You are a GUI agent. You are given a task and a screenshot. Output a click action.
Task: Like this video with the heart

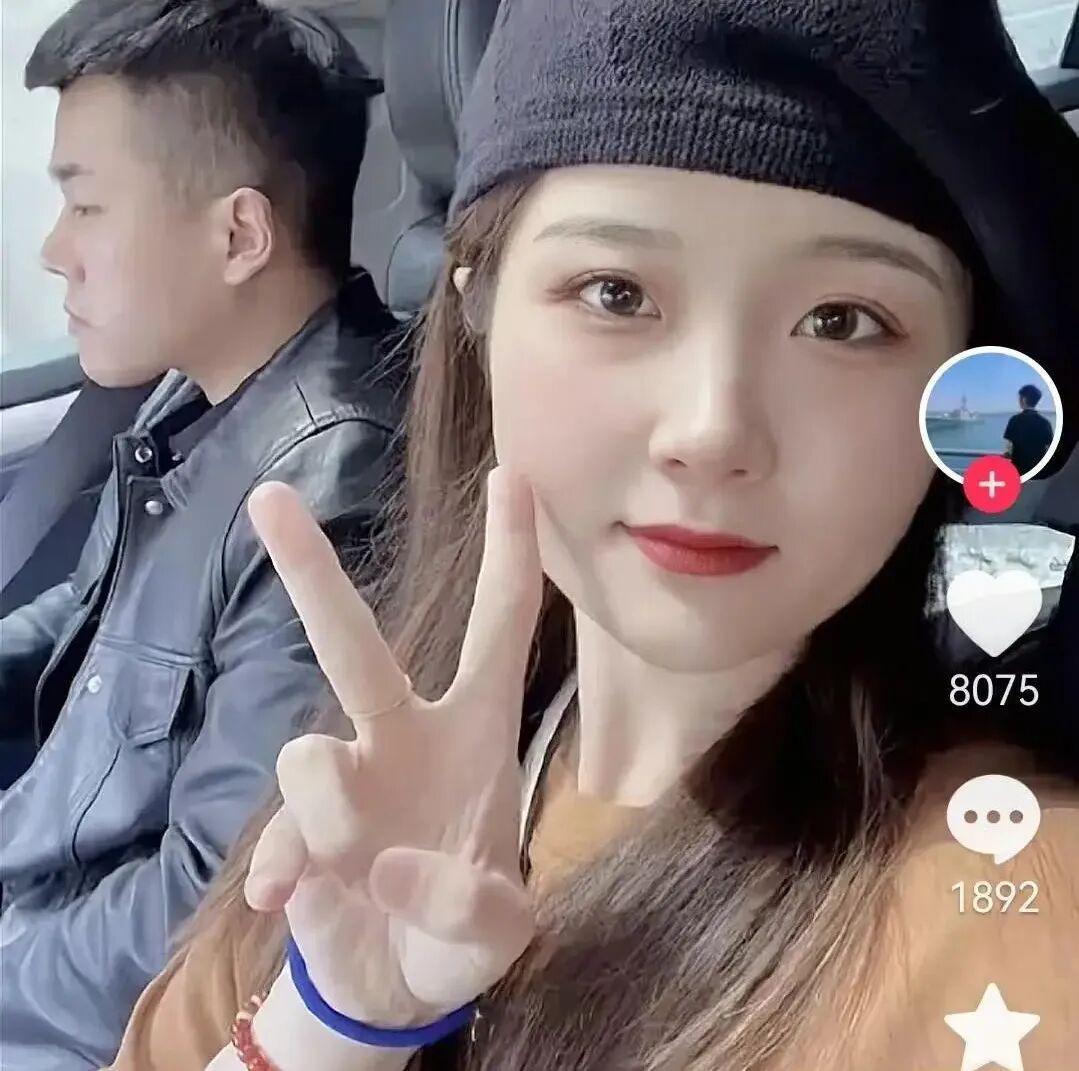[993, 612]
